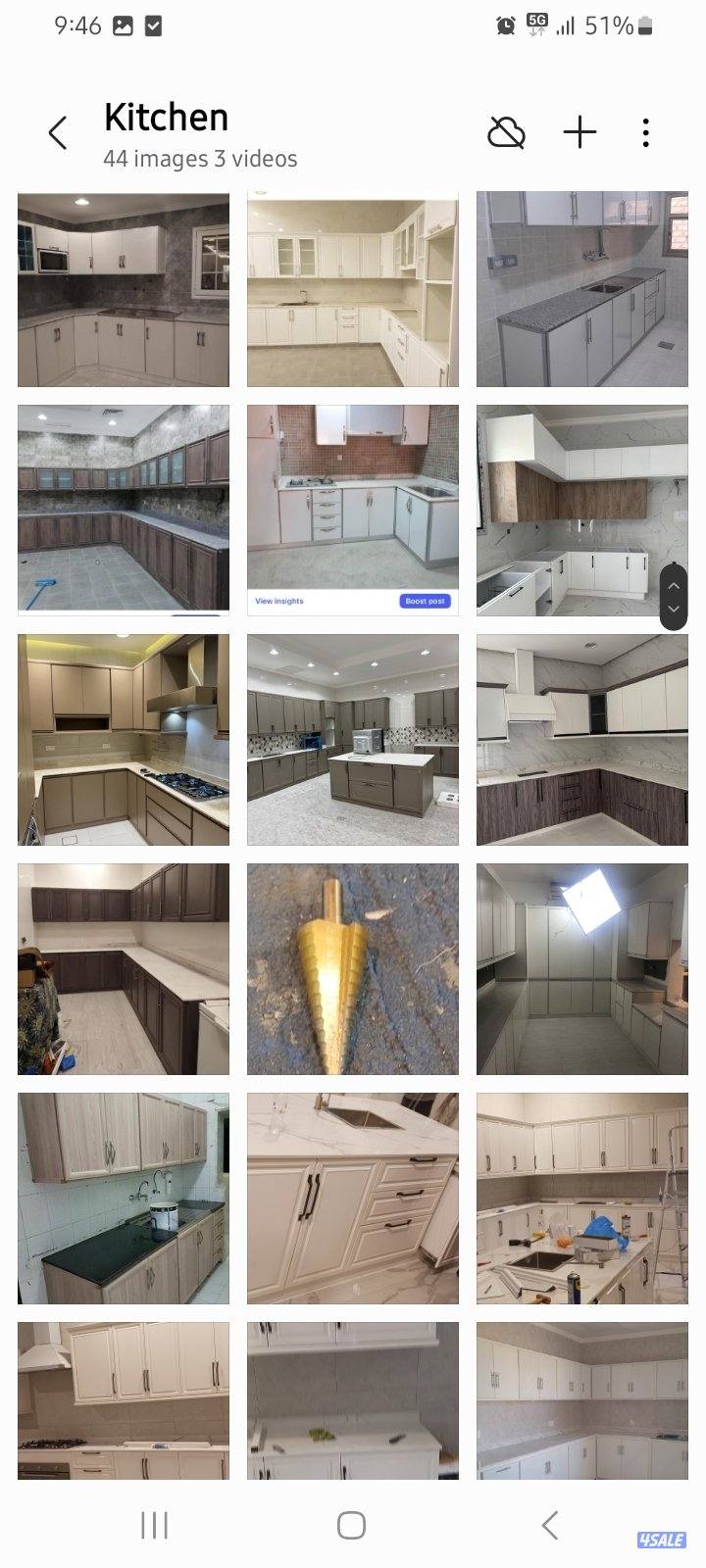Open the cloud sync off icon
This screenshot has height=1568, width=706.
pos(506,132)
